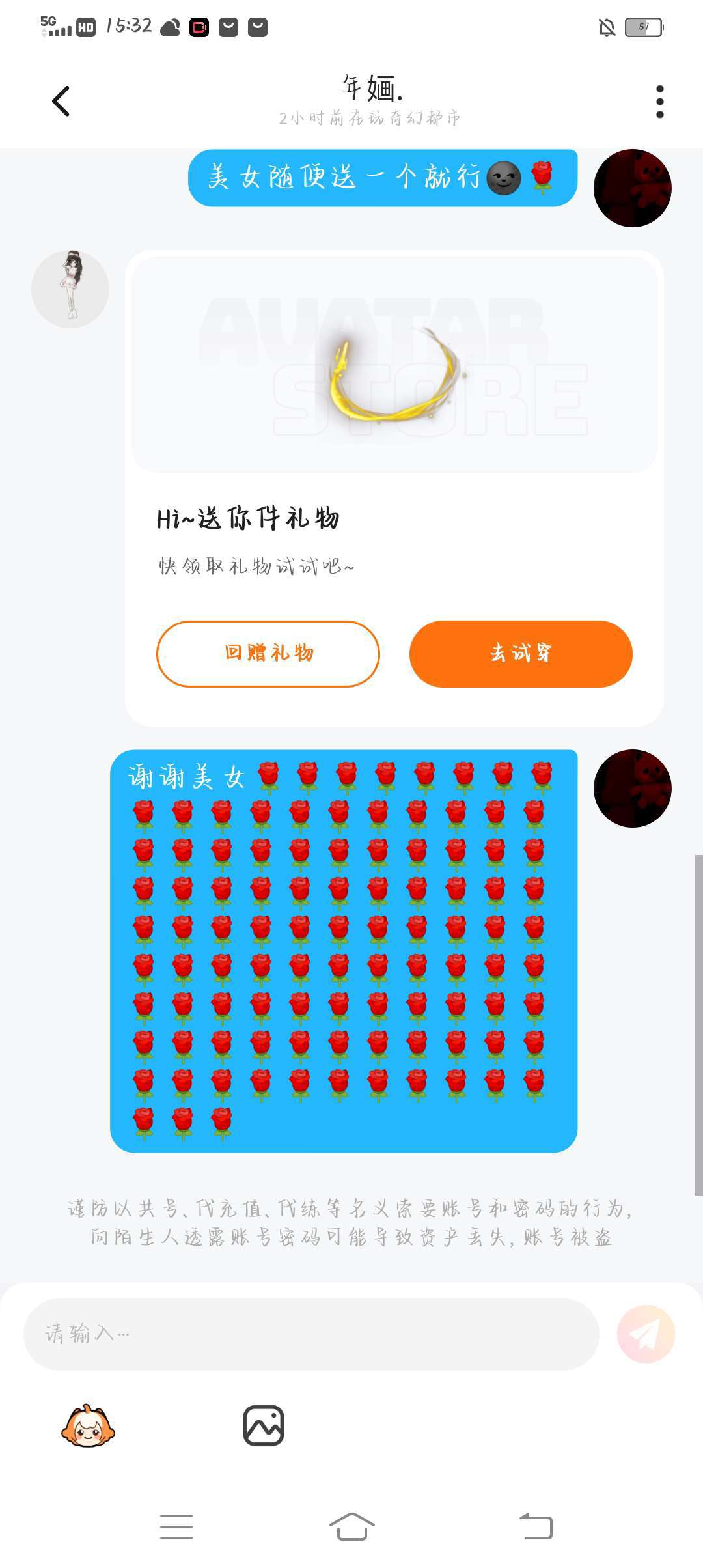Tap the 回赠礼物 button

click(268, 654)
